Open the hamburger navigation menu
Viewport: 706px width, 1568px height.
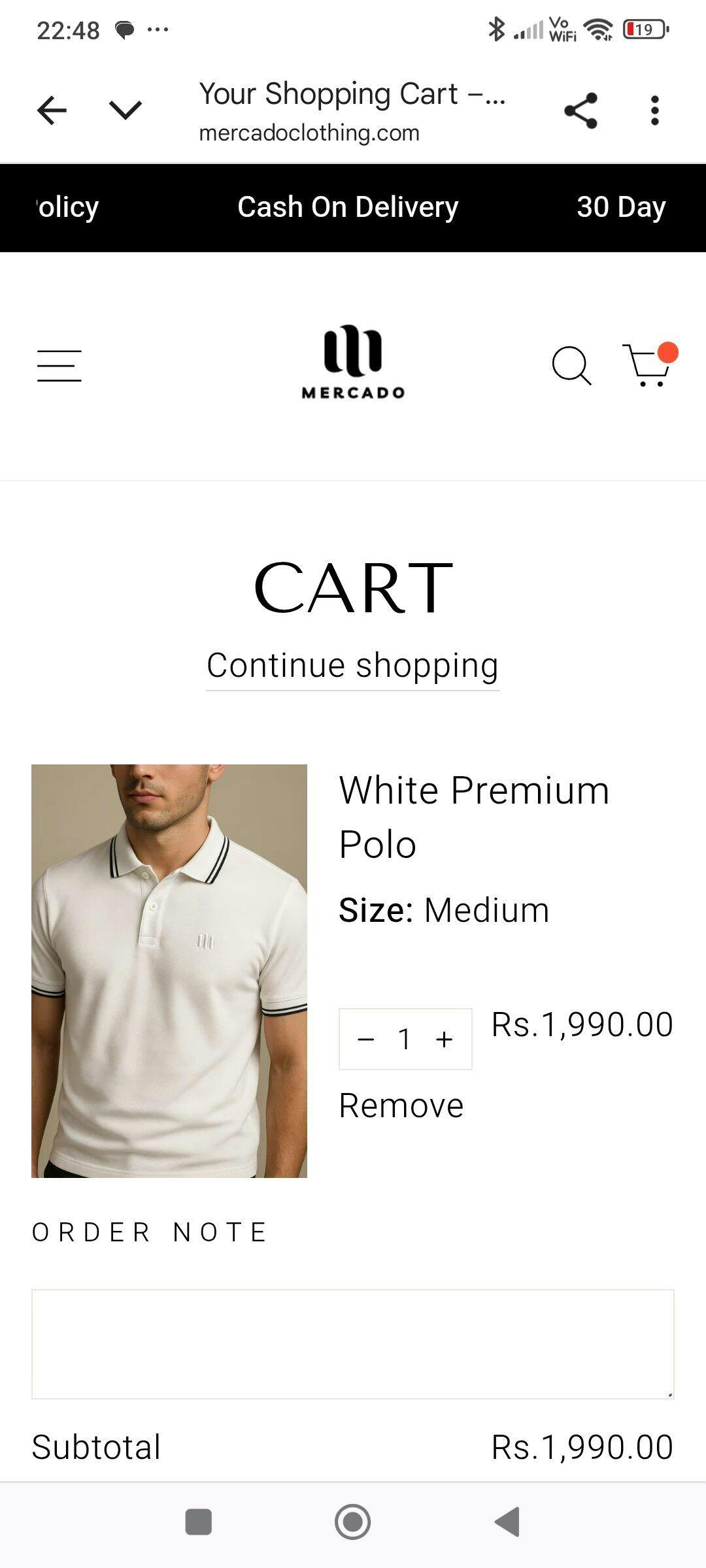coord(59,365)
